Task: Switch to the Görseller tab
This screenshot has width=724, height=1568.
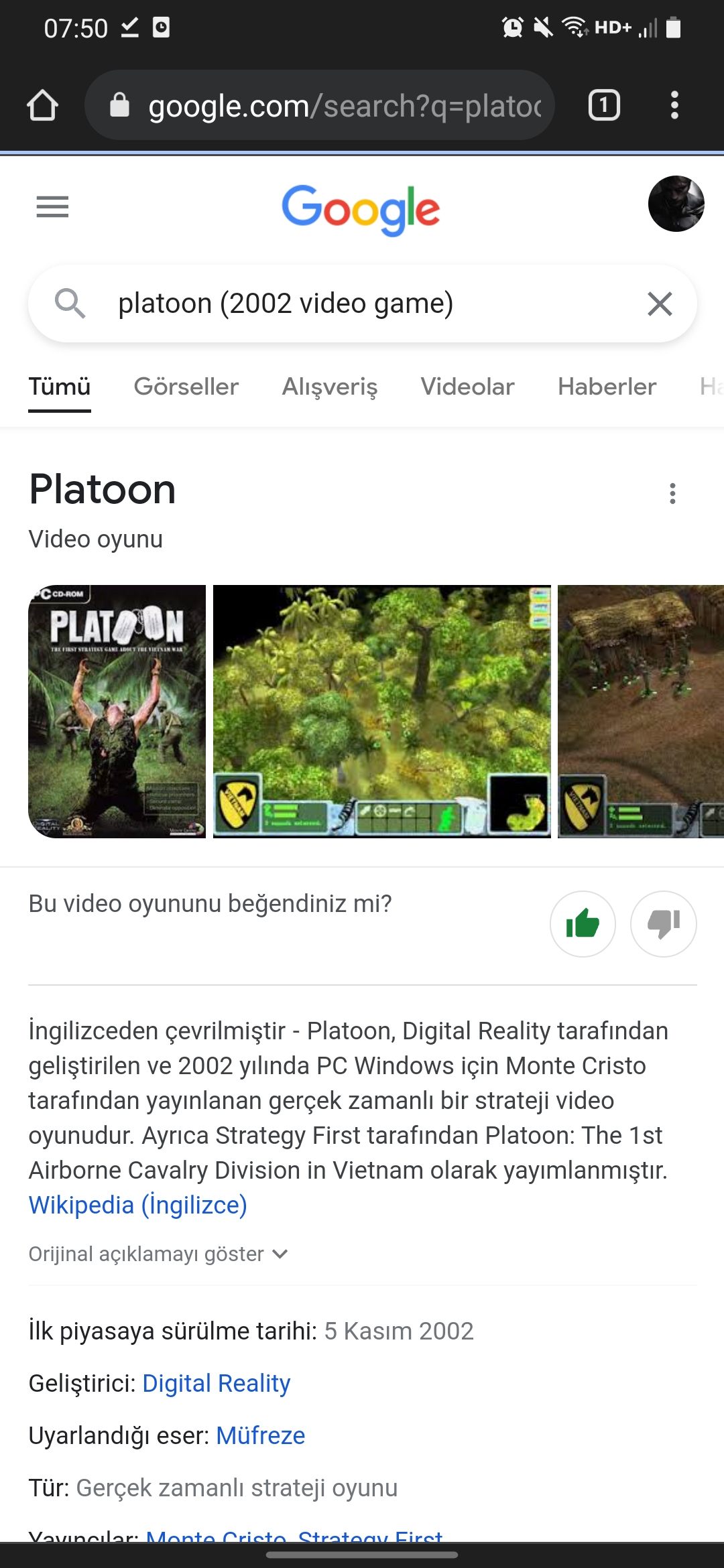Action: click(186, 387)
